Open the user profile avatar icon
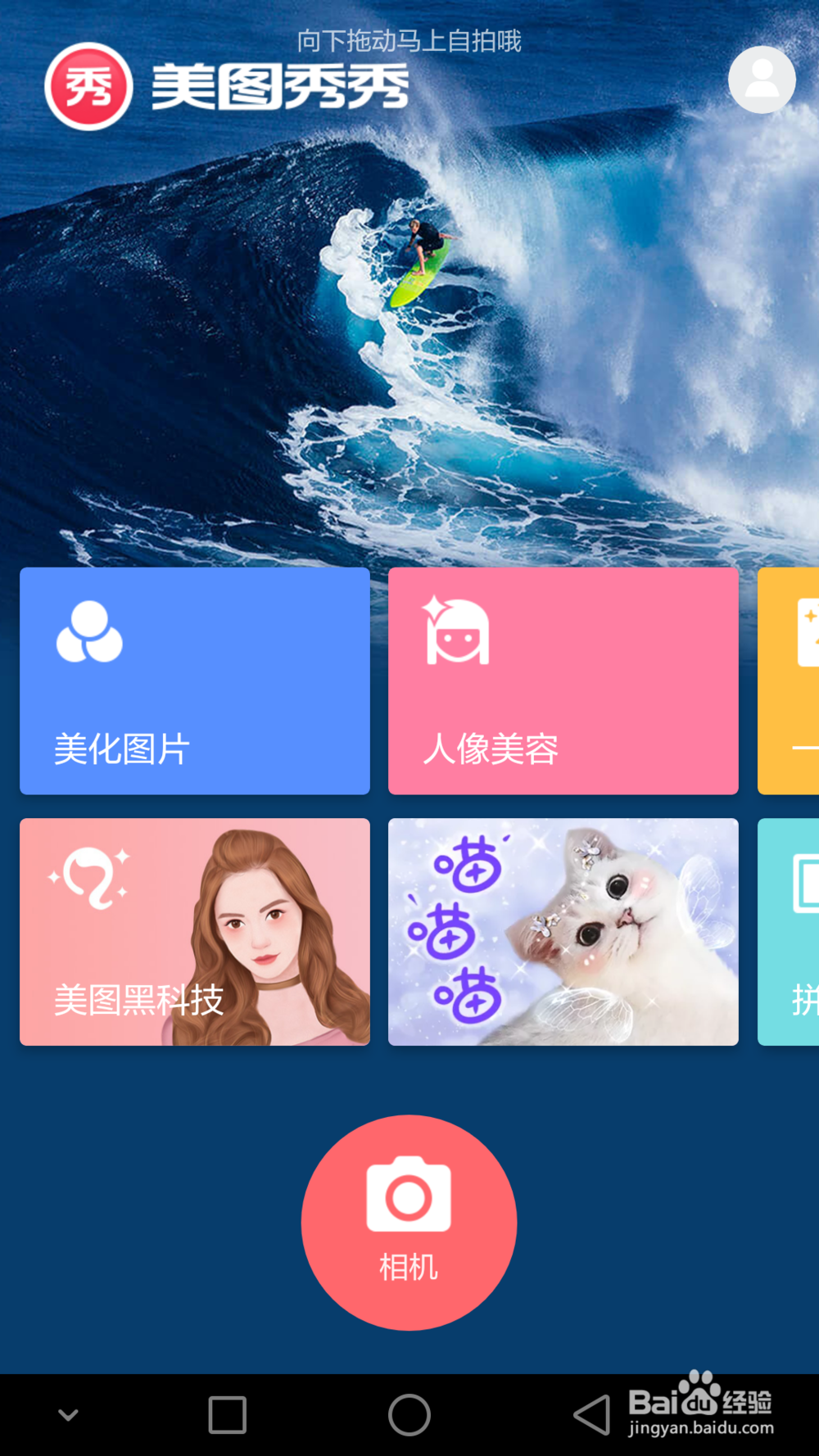This screenshot has height=1456, width=819. pos(761,79)
